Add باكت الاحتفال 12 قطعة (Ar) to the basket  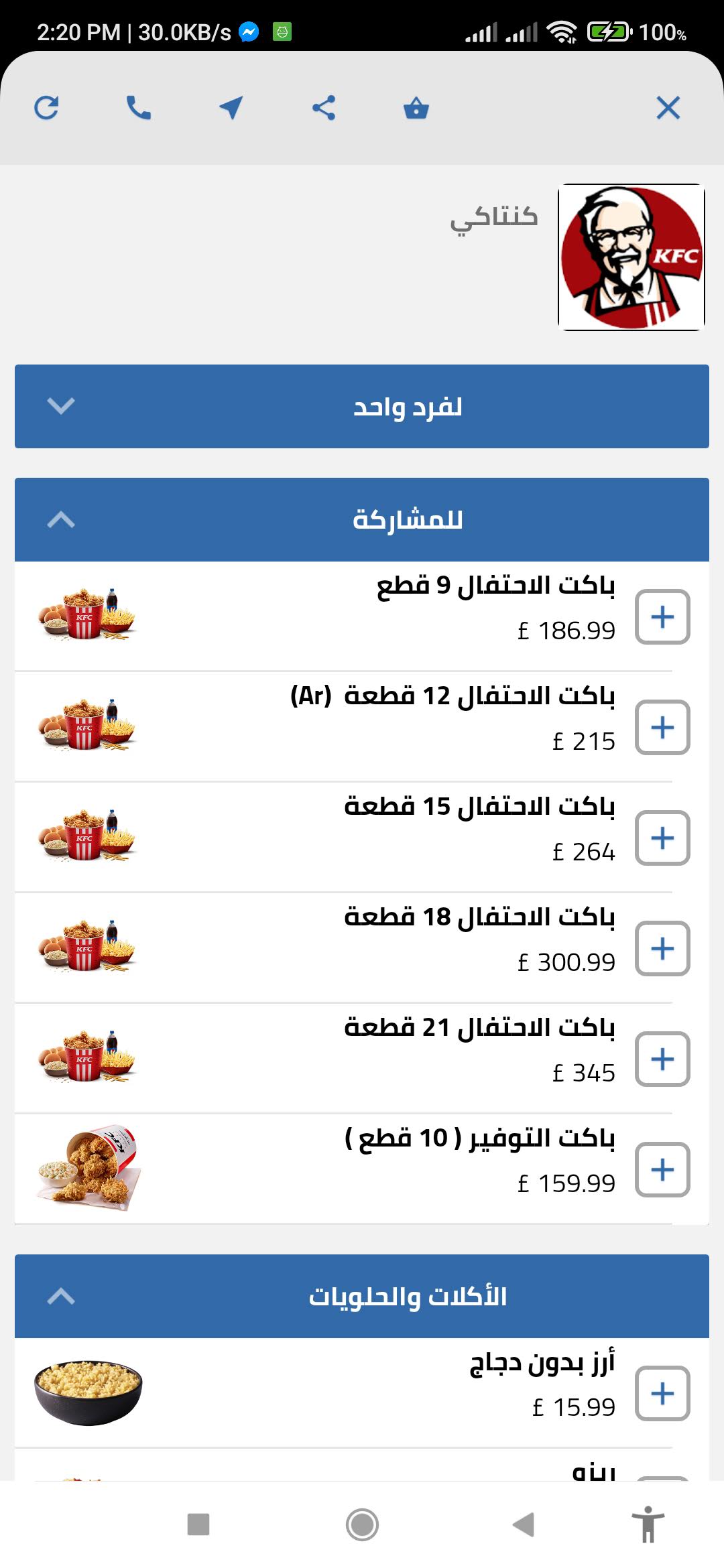point(662,727)
